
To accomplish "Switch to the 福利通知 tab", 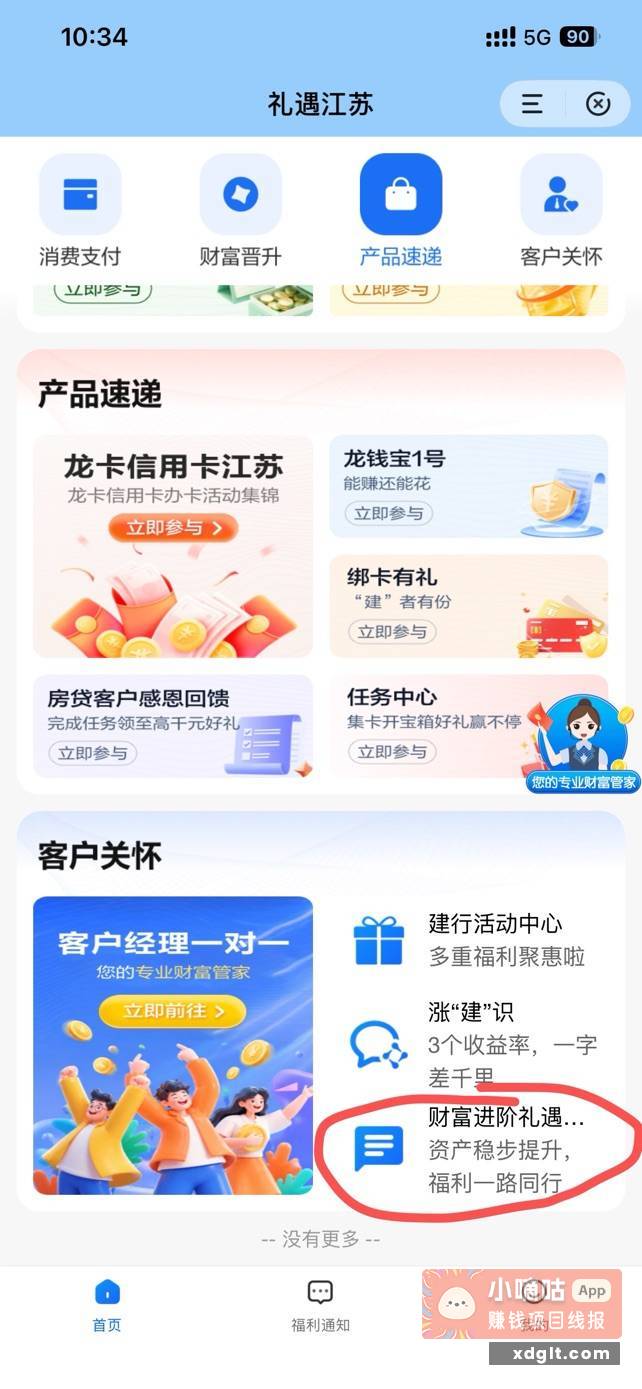I will point(320,1305).
